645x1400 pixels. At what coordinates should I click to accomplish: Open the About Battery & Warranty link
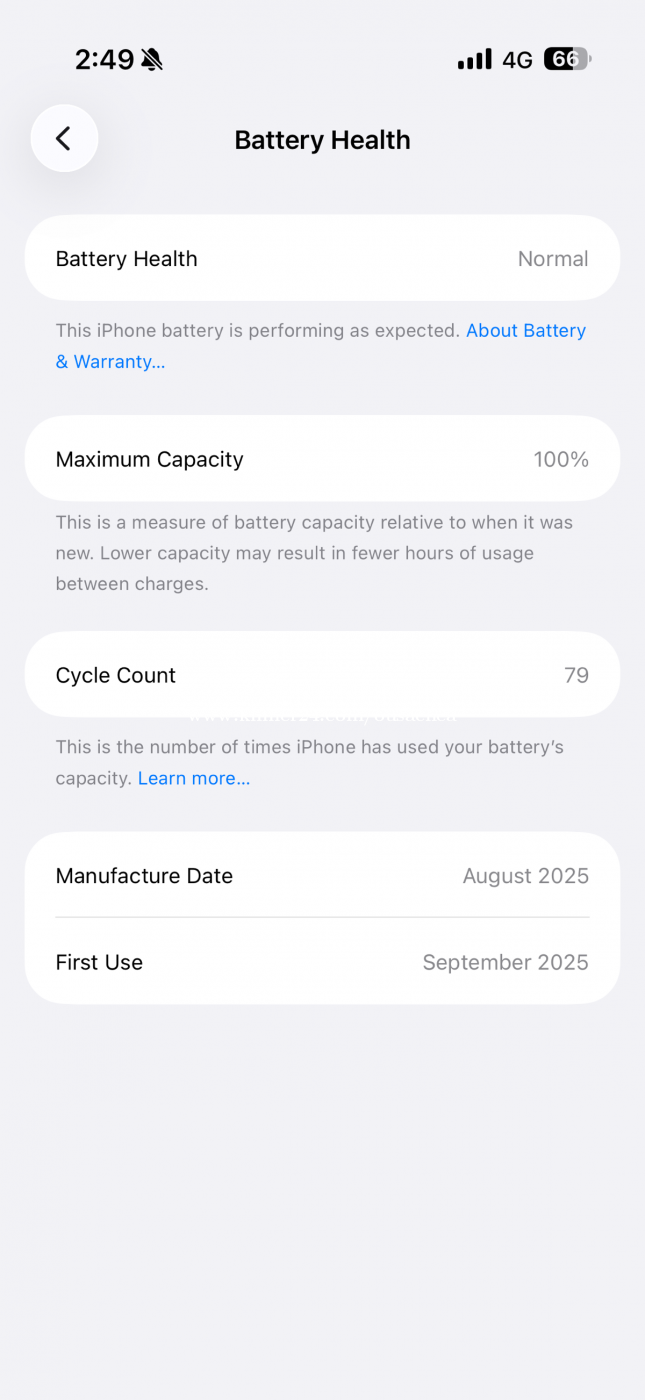tap(525, 331)
